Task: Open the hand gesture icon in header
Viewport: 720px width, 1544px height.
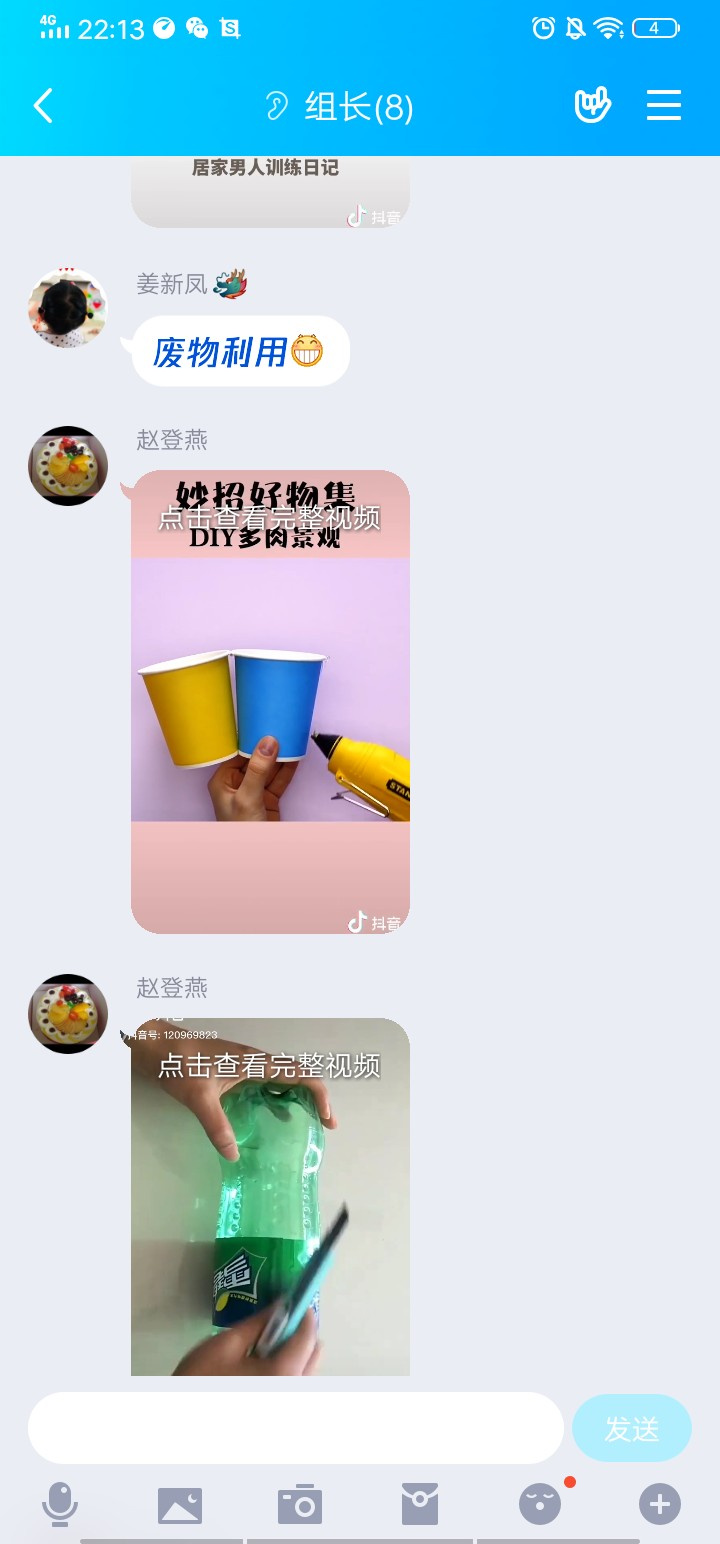Action: 592,106
